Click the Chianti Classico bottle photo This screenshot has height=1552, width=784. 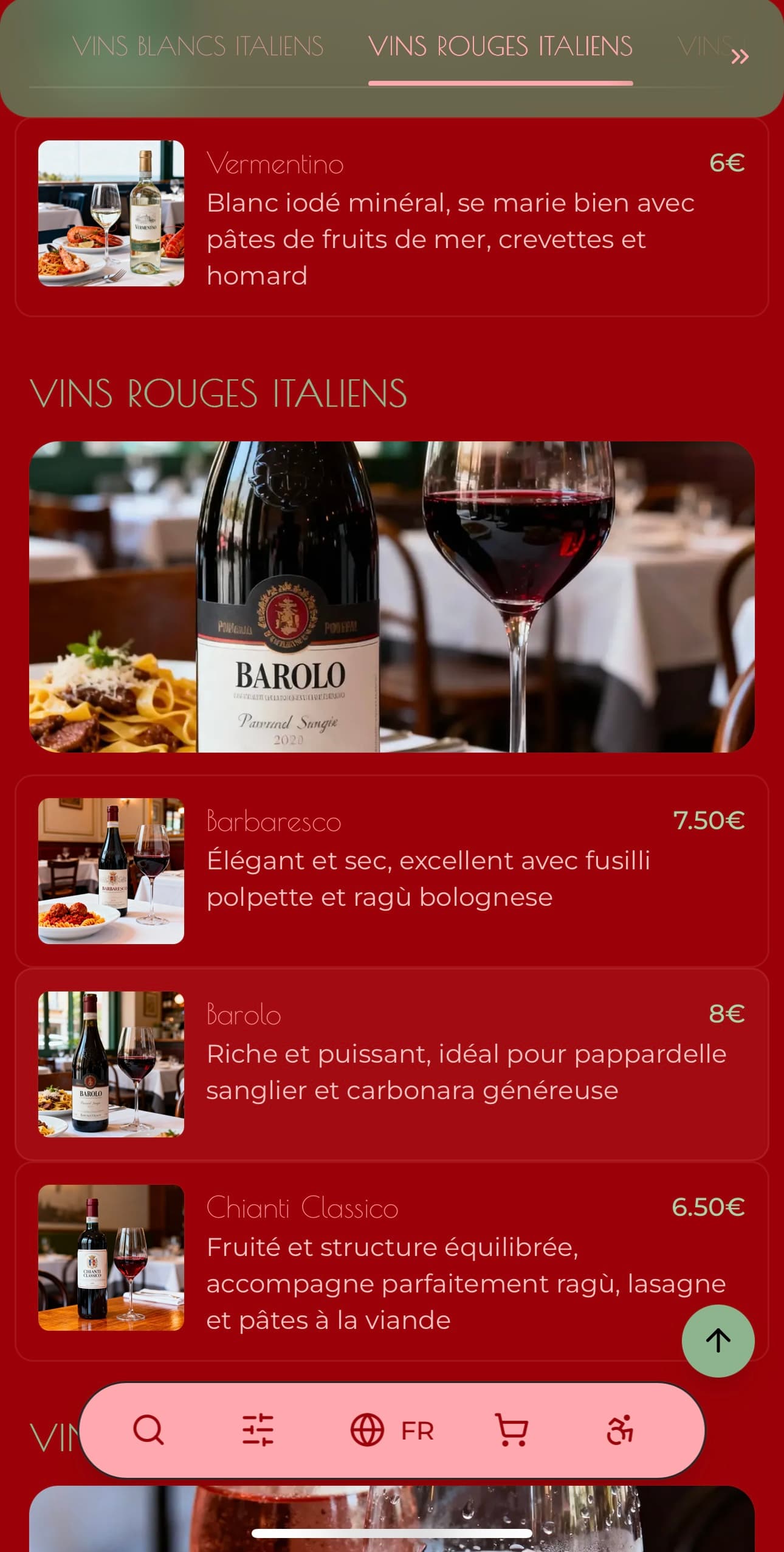[111, 1258]
